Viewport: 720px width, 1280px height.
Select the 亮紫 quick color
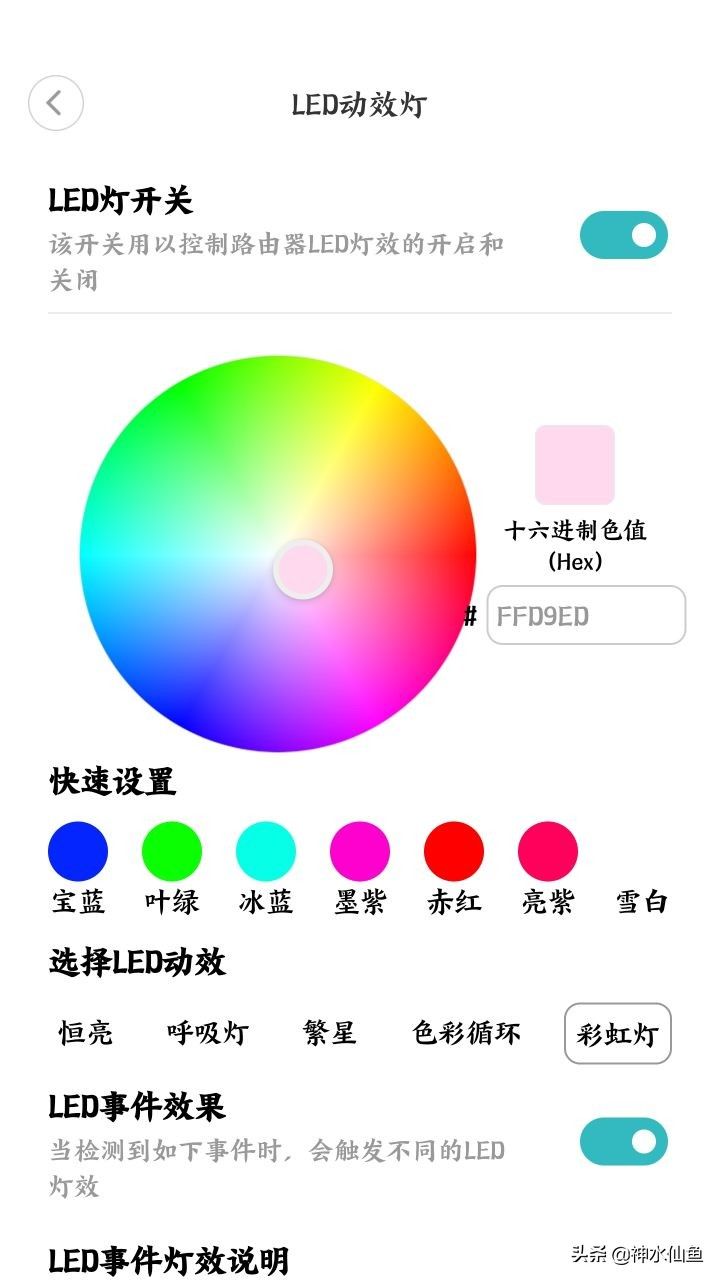[548, 851]
